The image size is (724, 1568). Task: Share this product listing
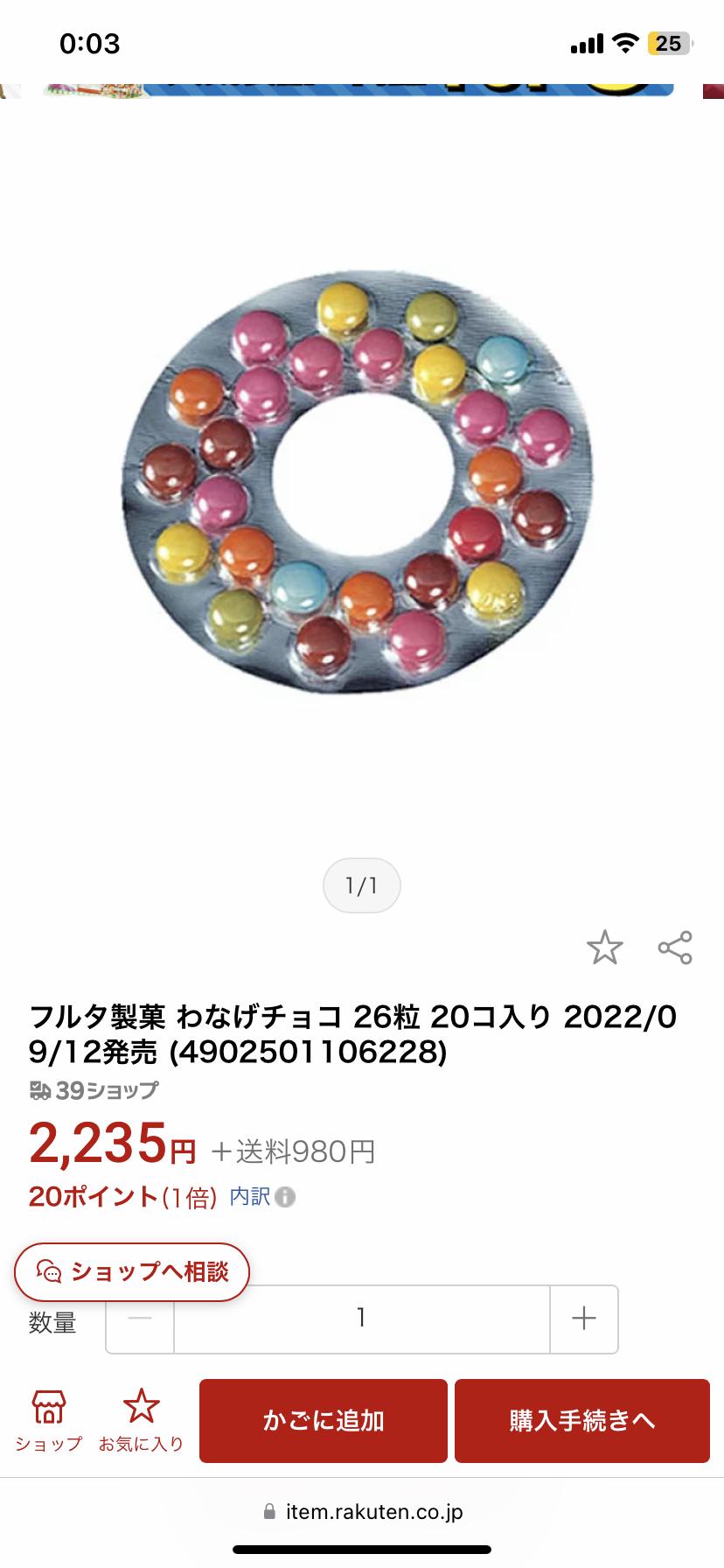674,948
